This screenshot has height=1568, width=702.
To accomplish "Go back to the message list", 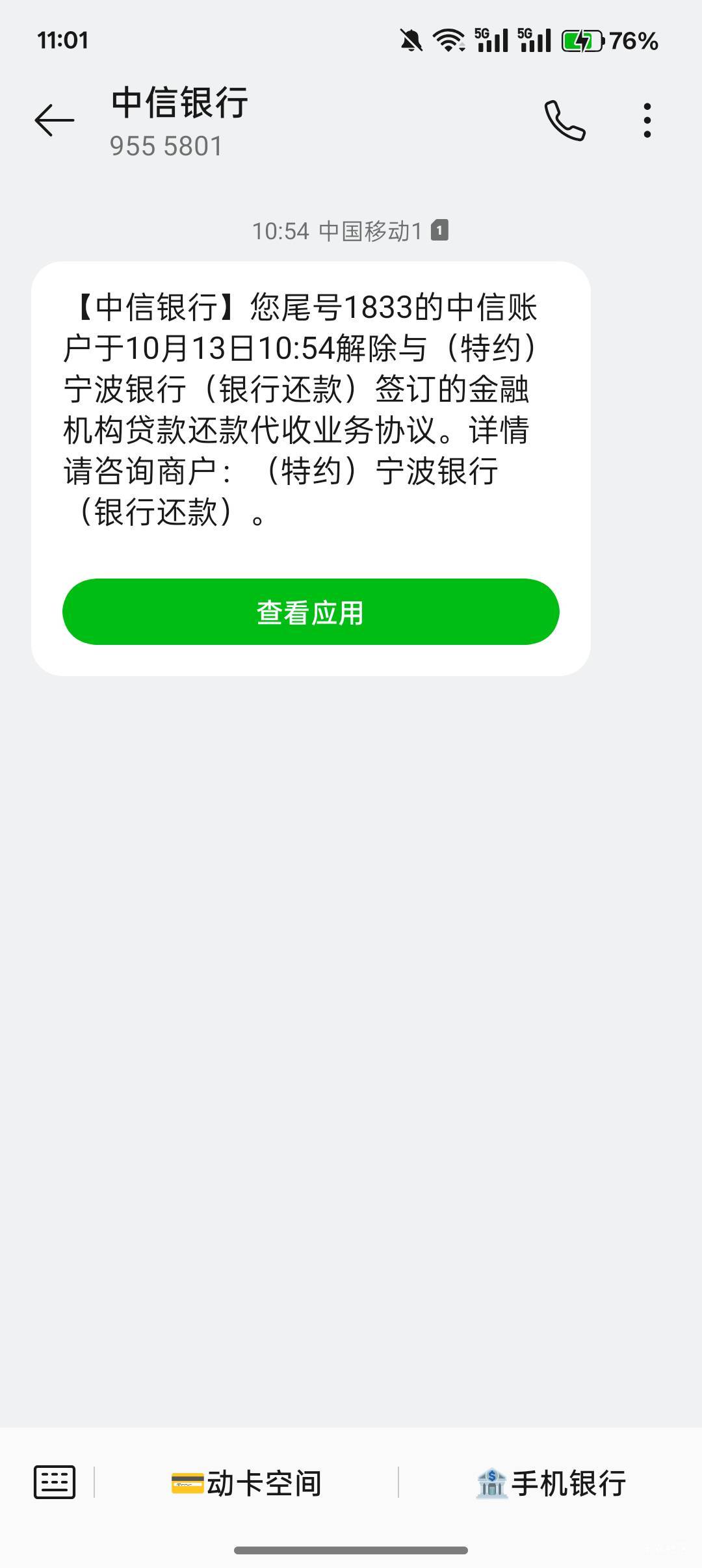I will coord(55,121).
